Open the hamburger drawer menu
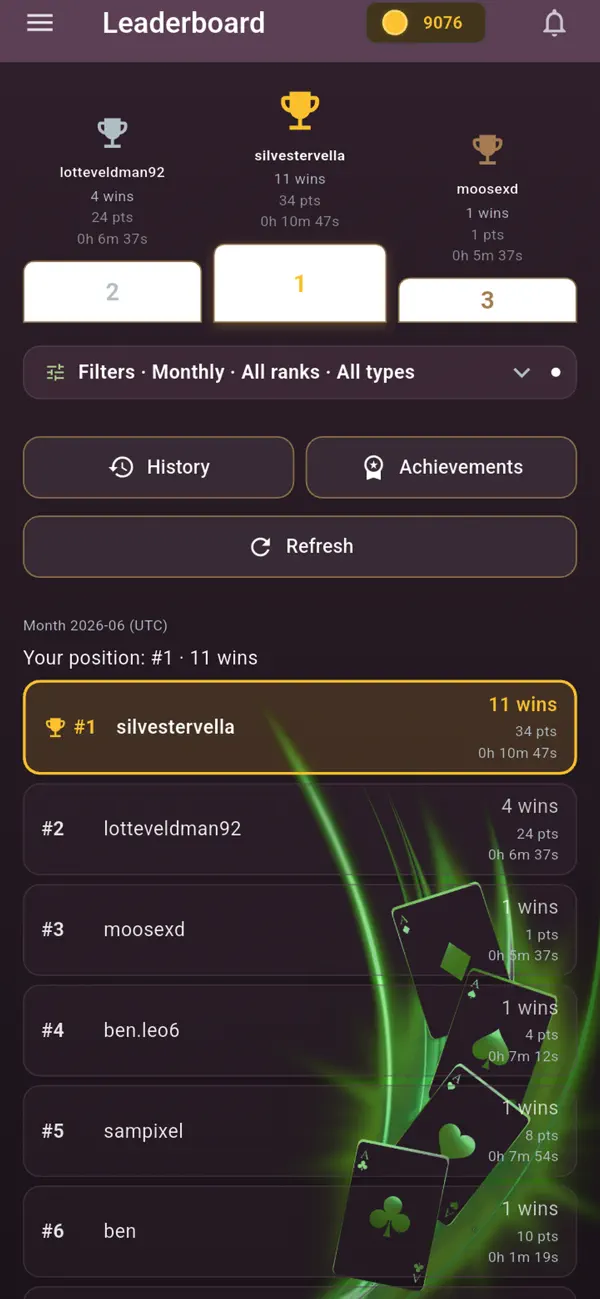600x1299 pixels. pos(40,23)
